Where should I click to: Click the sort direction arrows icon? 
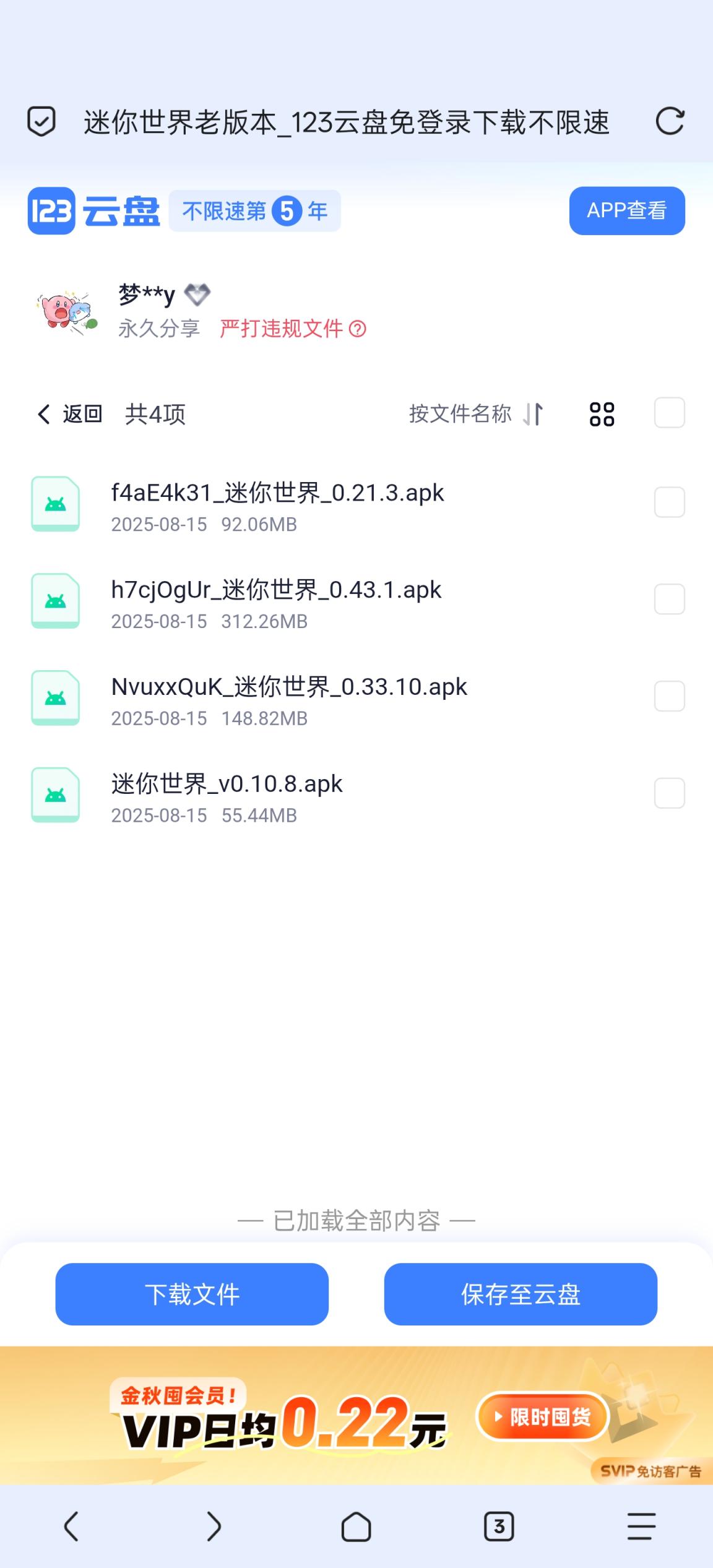[x=536, y=413]
